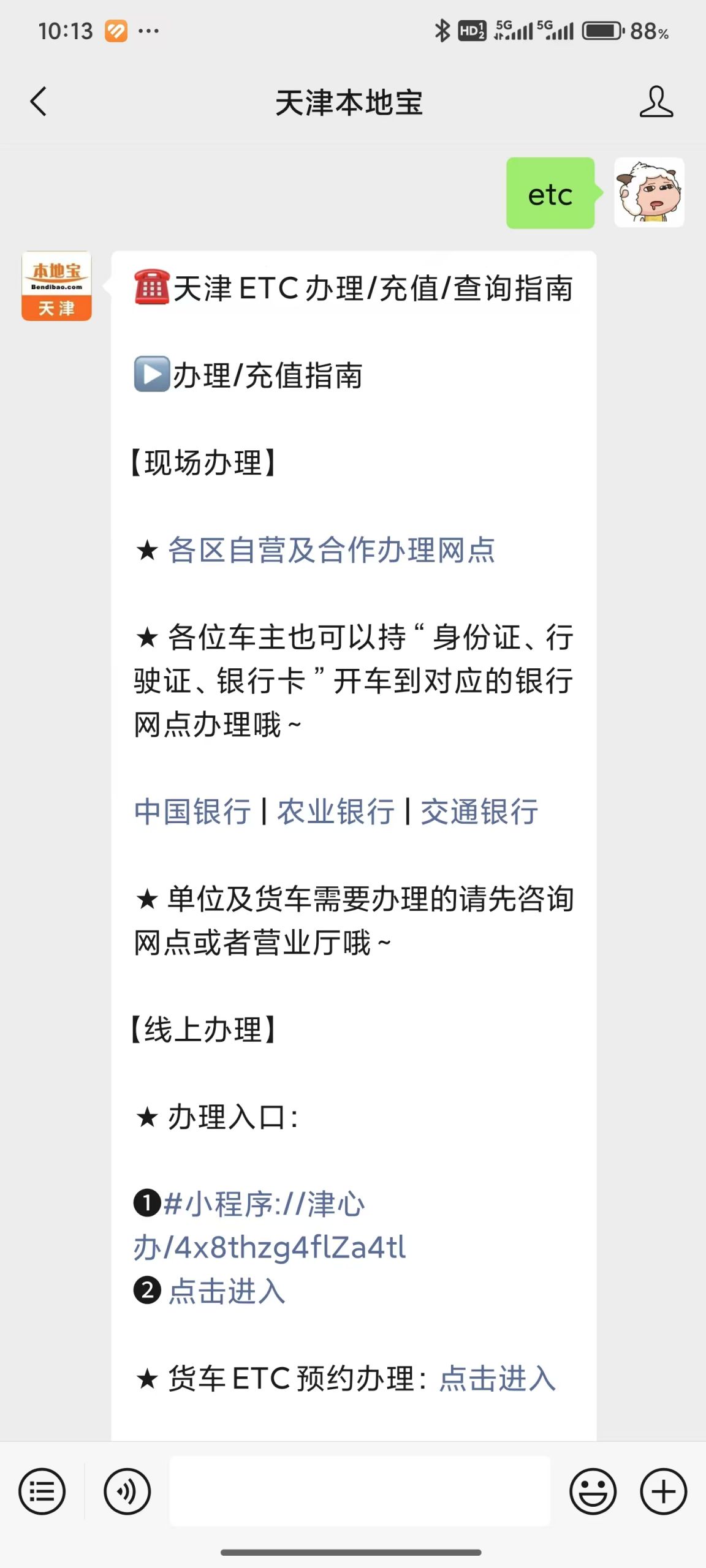Open the emoji picker
Screen dimensions: 706x1568
(593, 1491)
